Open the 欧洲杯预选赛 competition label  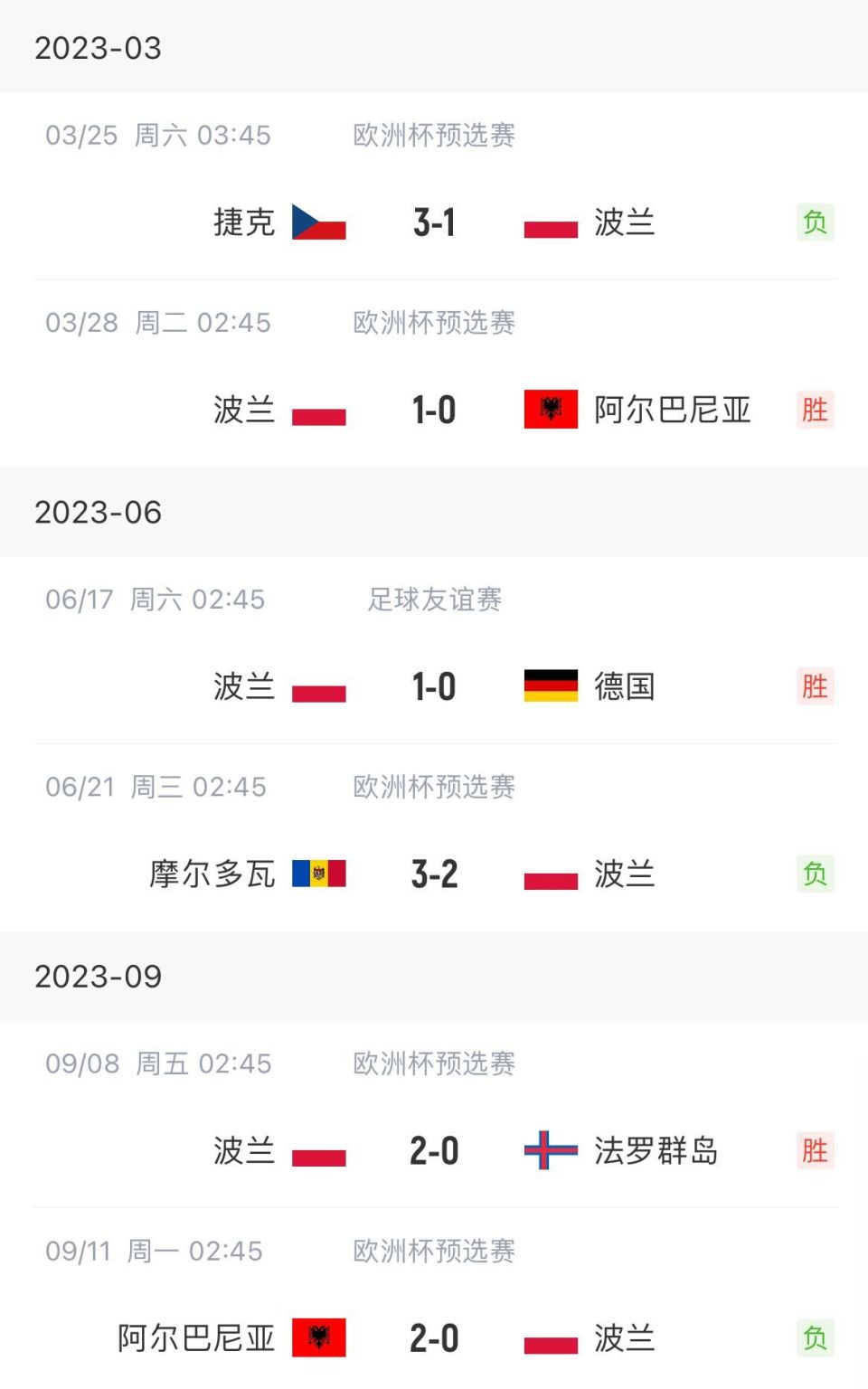431,136
